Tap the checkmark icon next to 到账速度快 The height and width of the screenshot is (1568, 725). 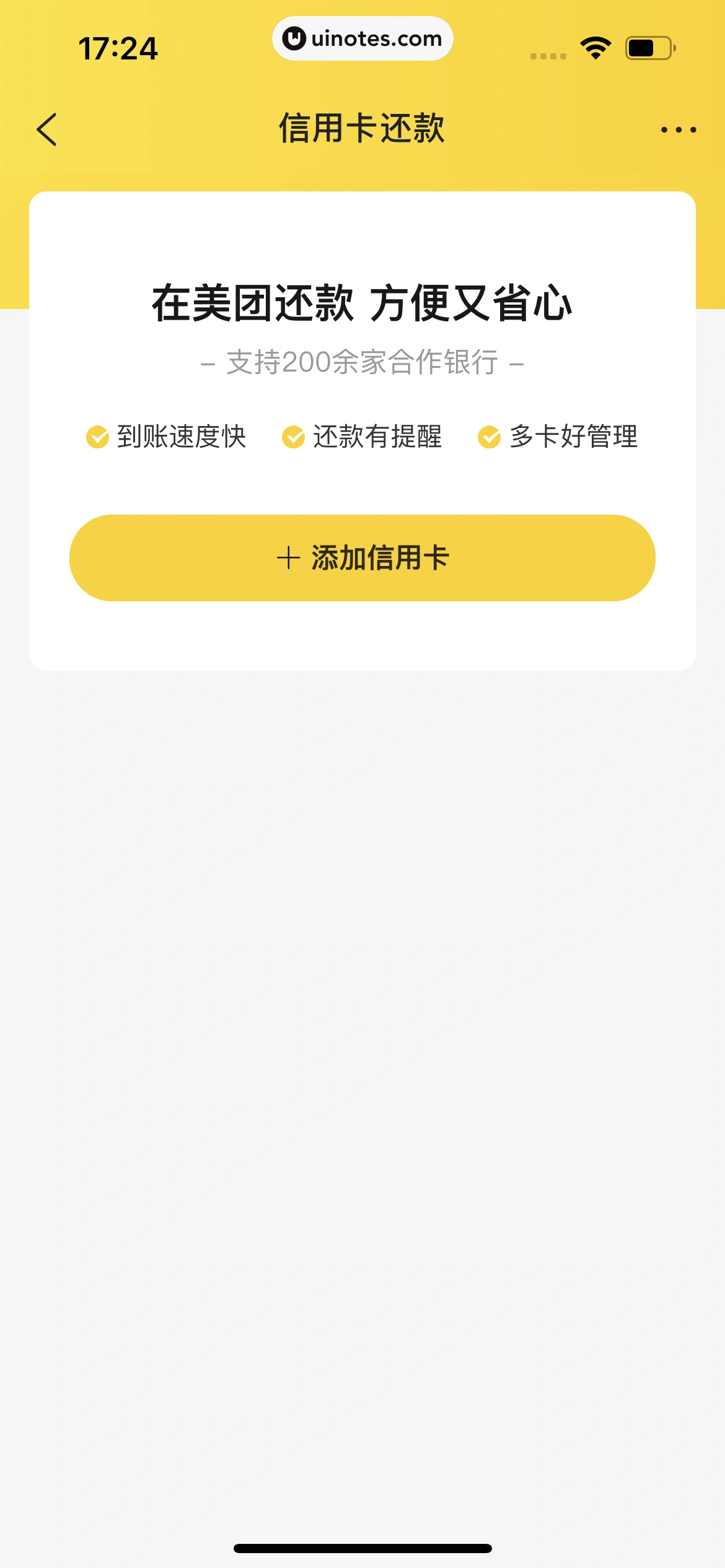pos(97,438)
